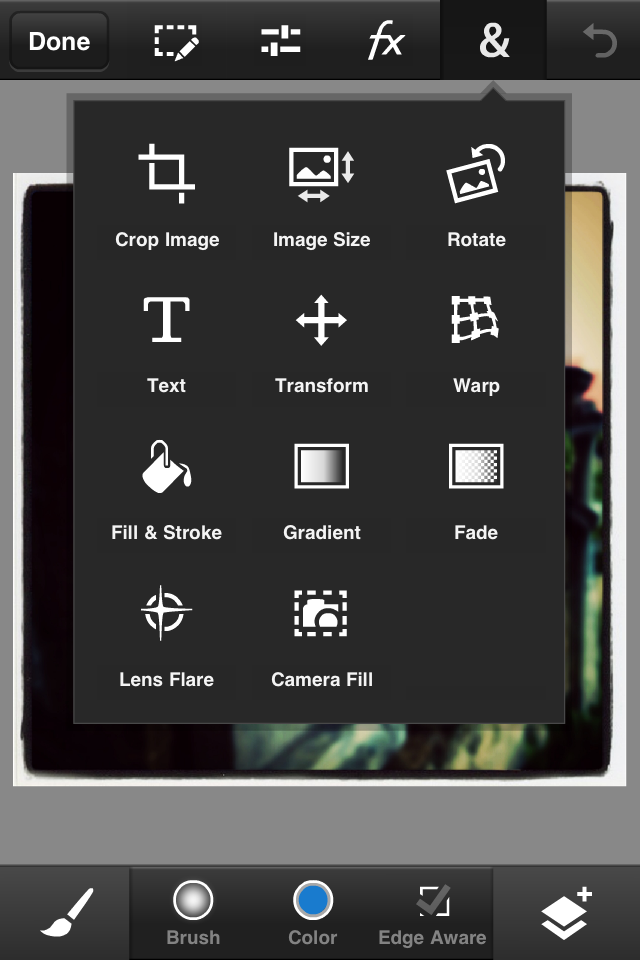Viewport: 640px width, 960px height.
Task: Tap the Done button
Action: point(59,41)
